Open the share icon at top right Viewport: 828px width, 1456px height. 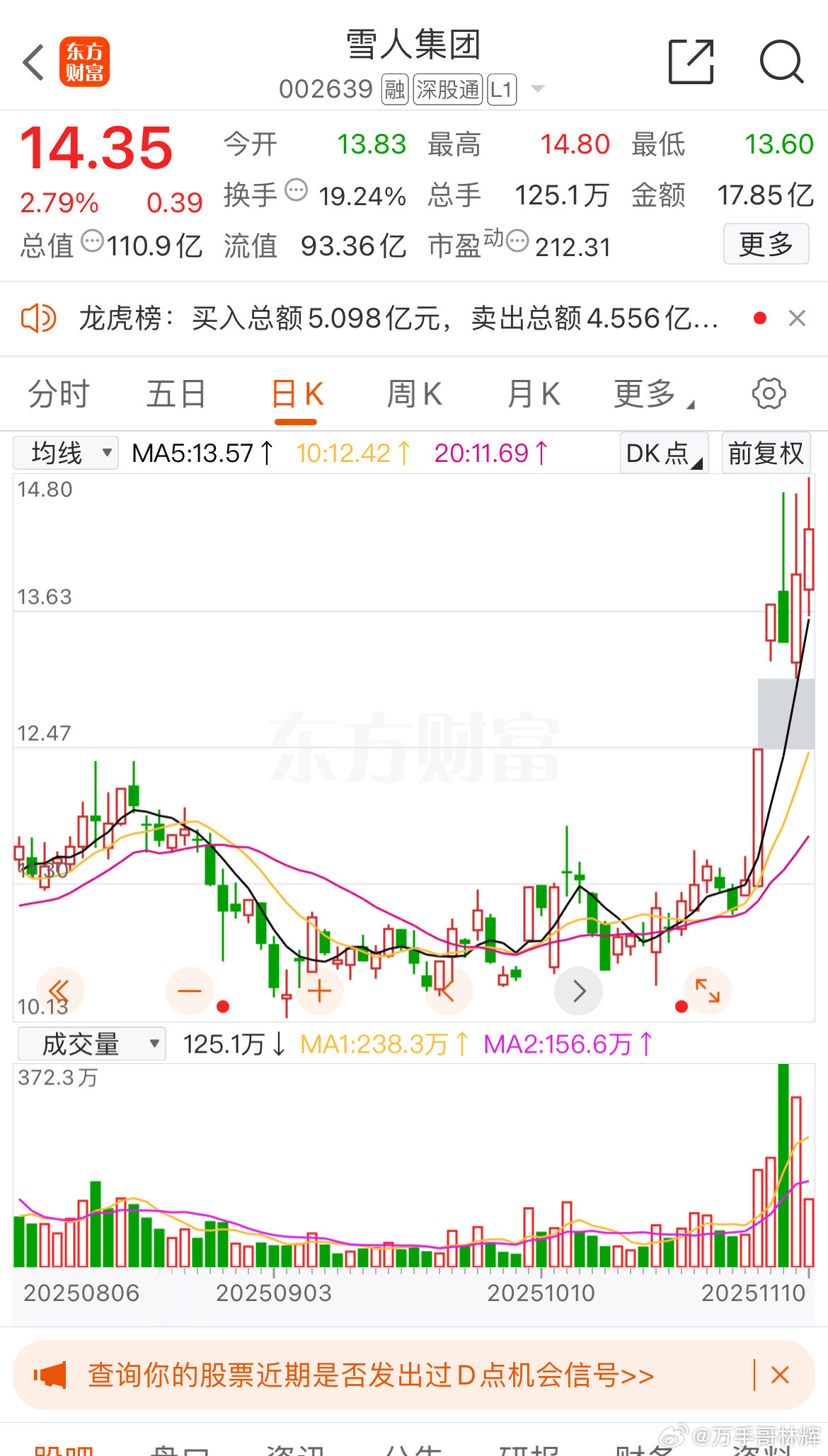(690, 62)
